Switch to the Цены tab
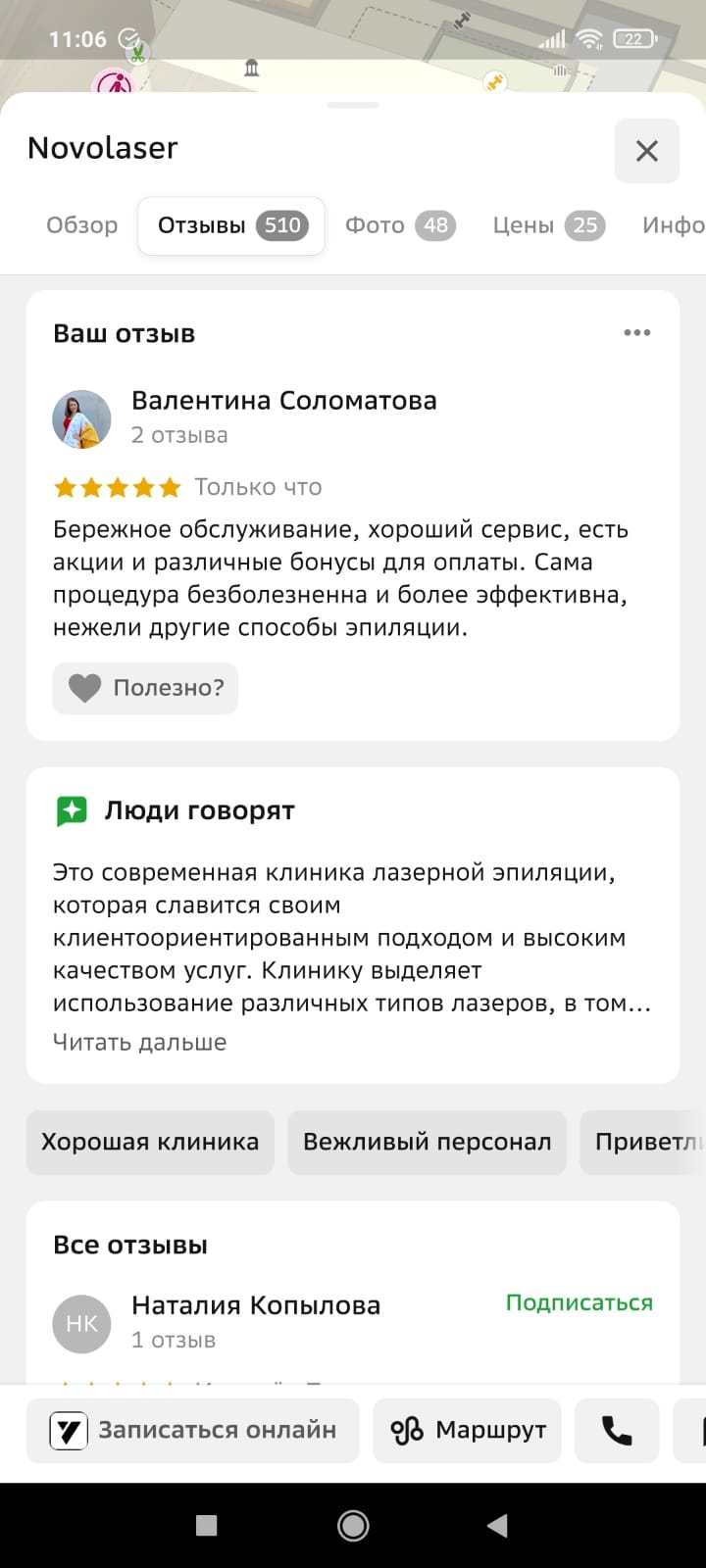This screenshot has width=706, height=1568. 548,225
